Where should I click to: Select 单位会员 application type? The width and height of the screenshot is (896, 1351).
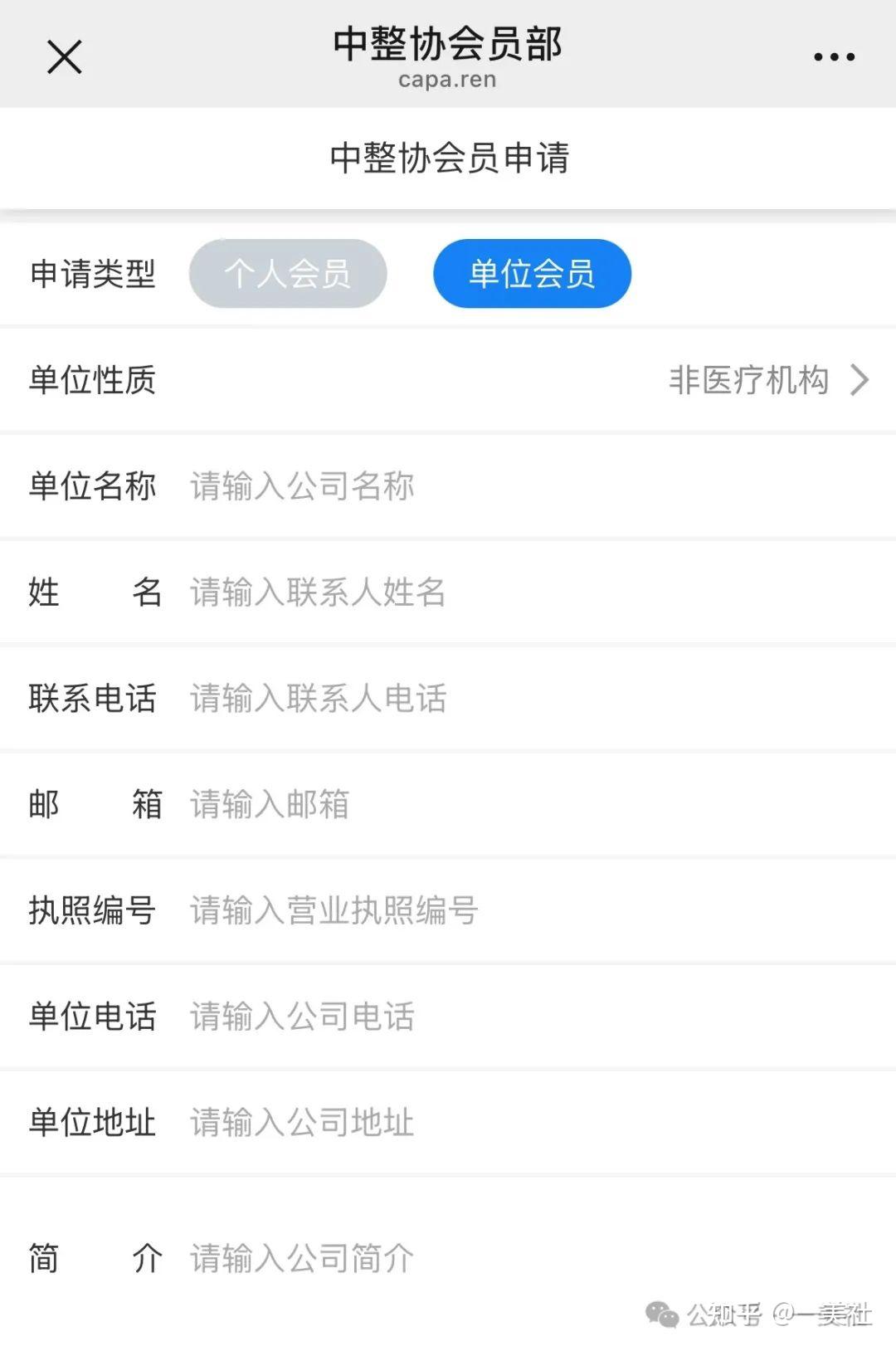pyautogui.click(x=532, y=274)
